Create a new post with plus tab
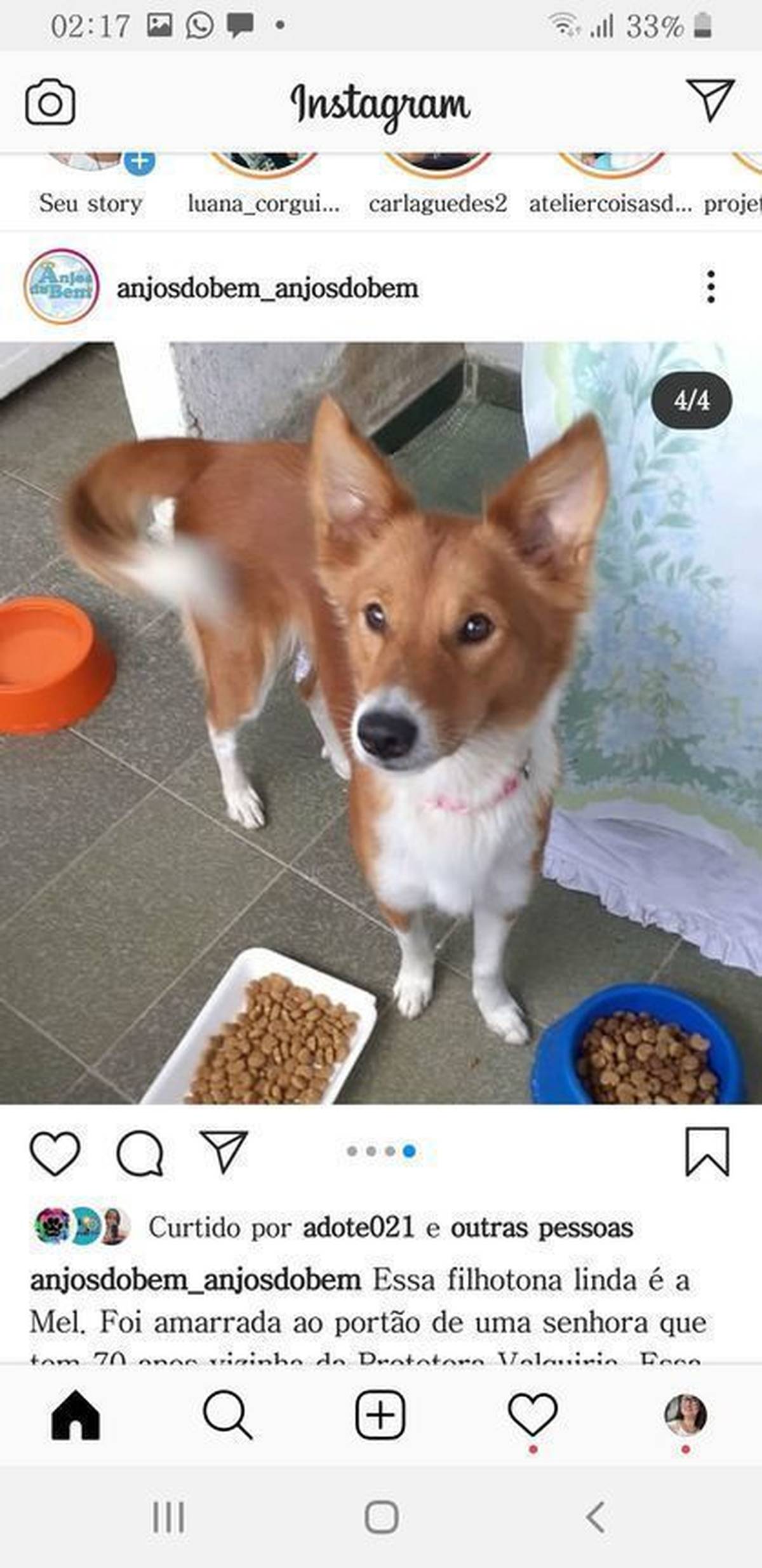762x1568 pixels. pos(380,1414)
